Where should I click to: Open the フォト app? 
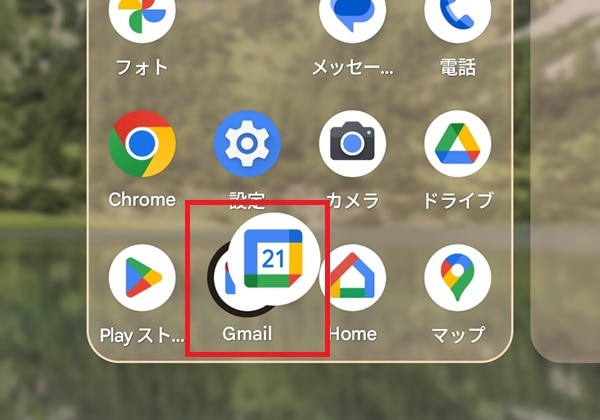point(142,18)
